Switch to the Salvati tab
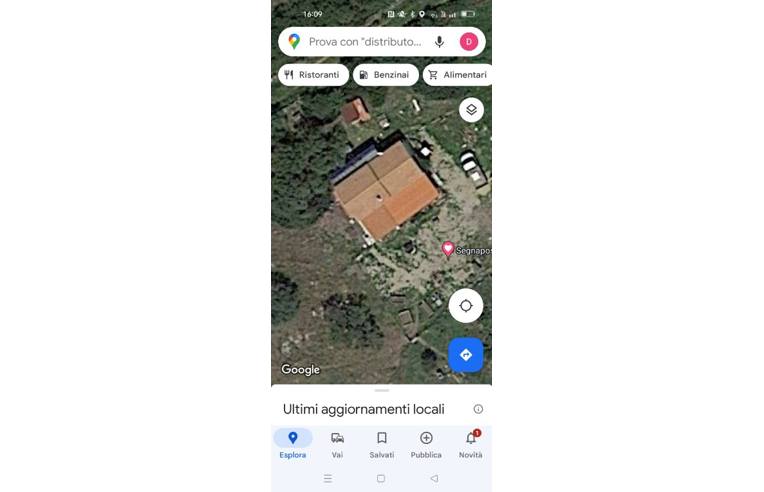Image resolution: width=764 pixels, height=492 pixels. (x=381, y=444)
